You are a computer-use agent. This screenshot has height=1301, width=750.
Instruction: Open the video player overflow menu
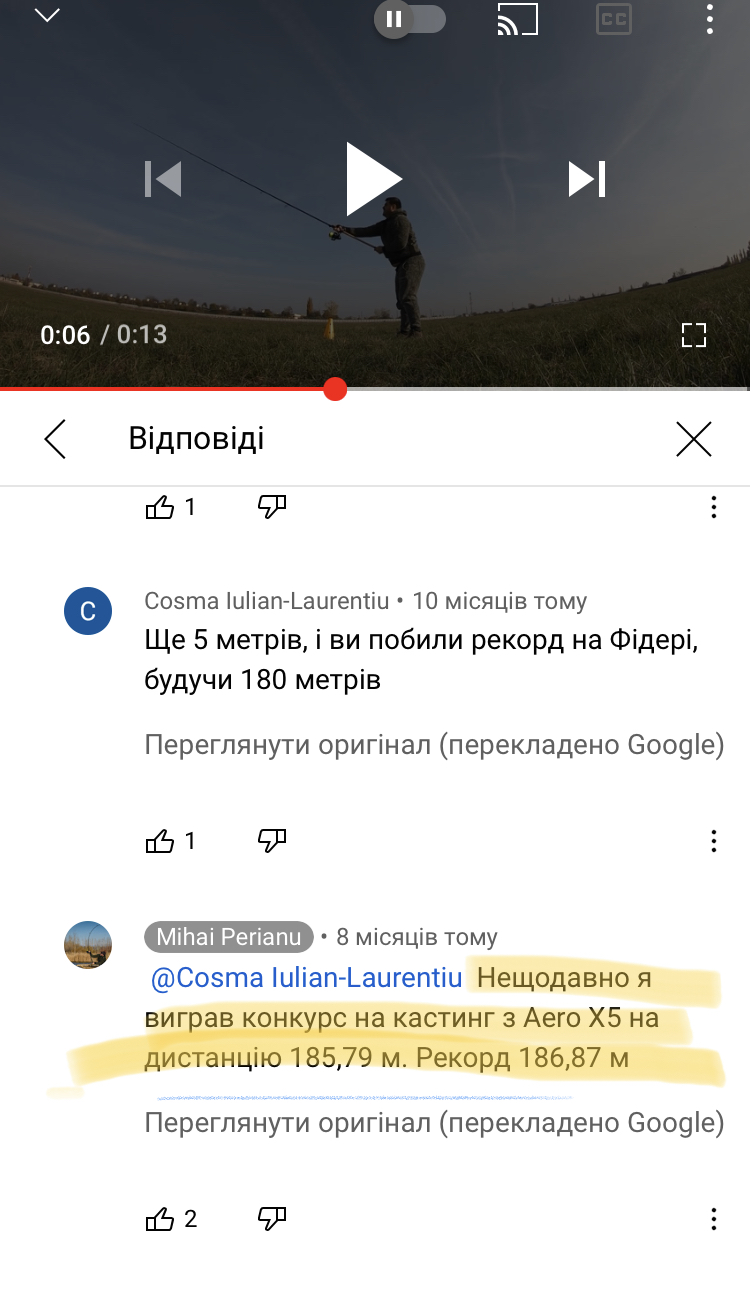tap(709, 20)
